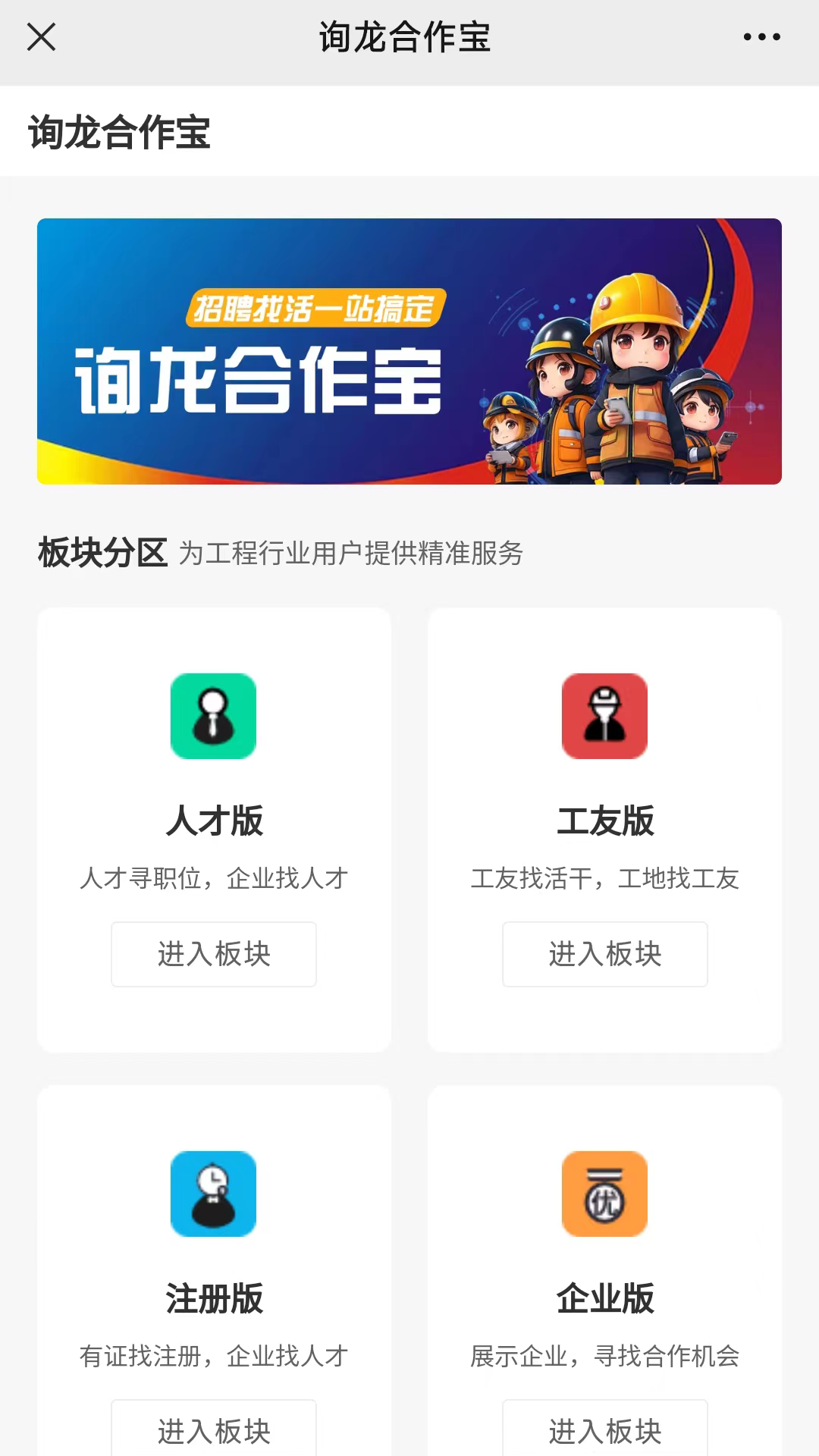819x1456 pixels.
Task: Enter the 人才版 board via 进入板块
Action: pyautogui.click(x=213, y=954)
